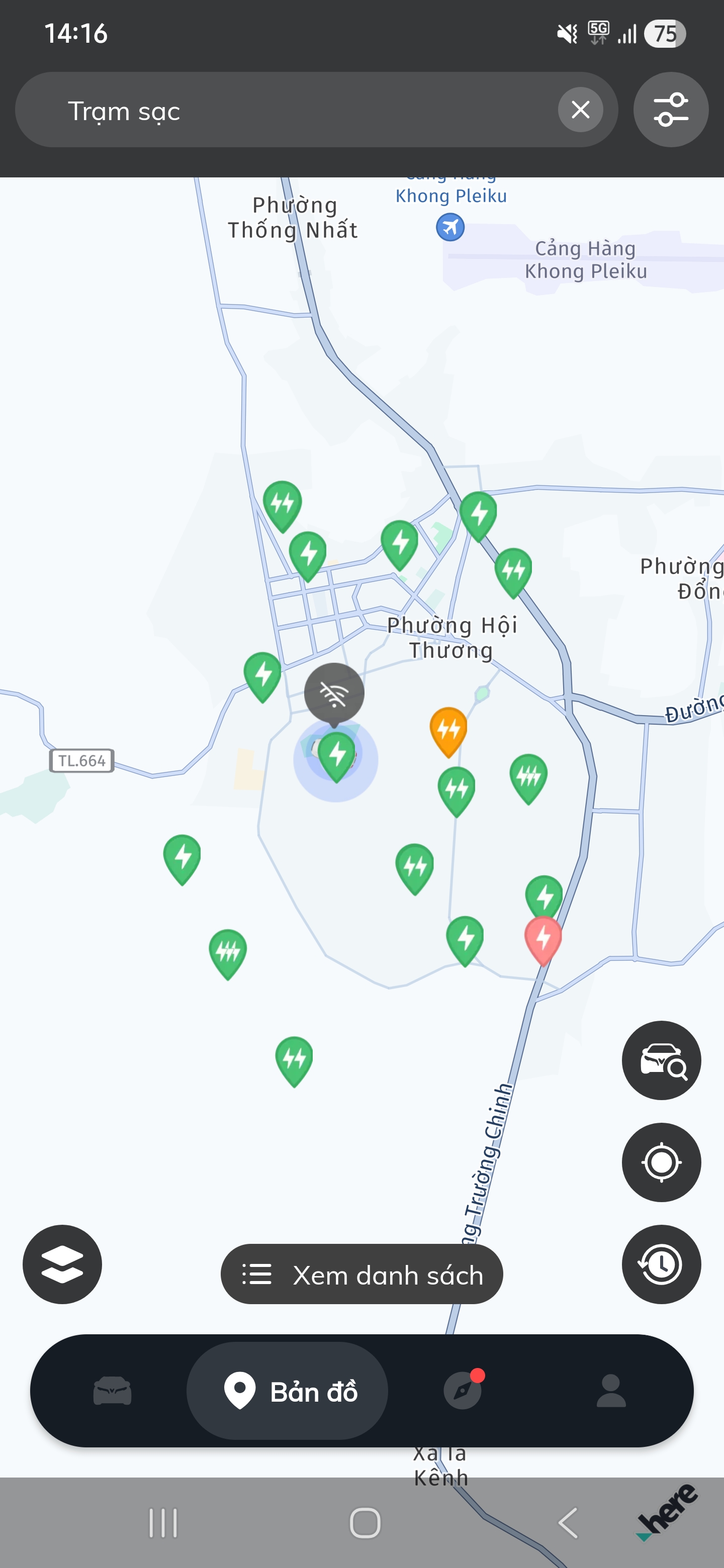Switch to the car tab

112,1392
